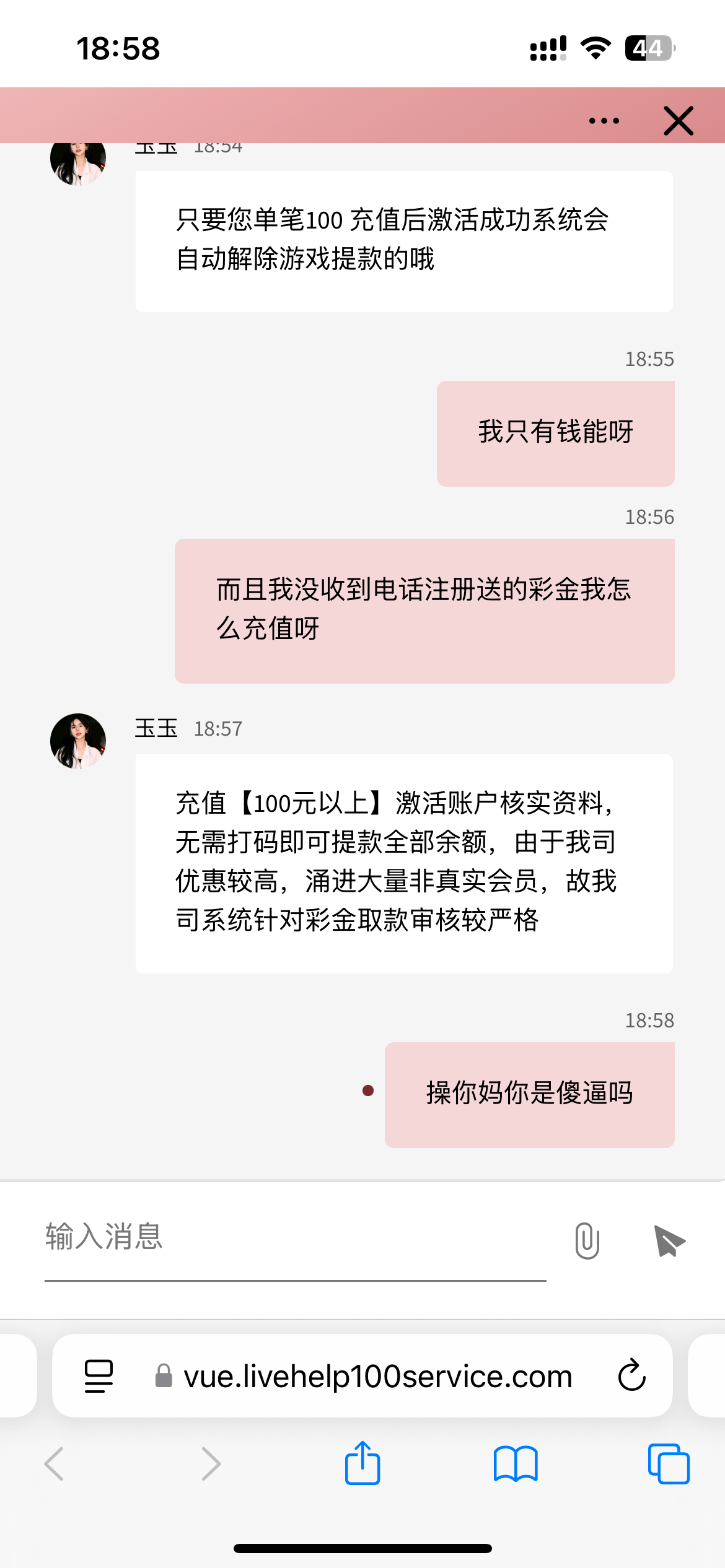Tap the forward navigation arrow
The height and width of the screenshot is (1568, 725).
211,1463
